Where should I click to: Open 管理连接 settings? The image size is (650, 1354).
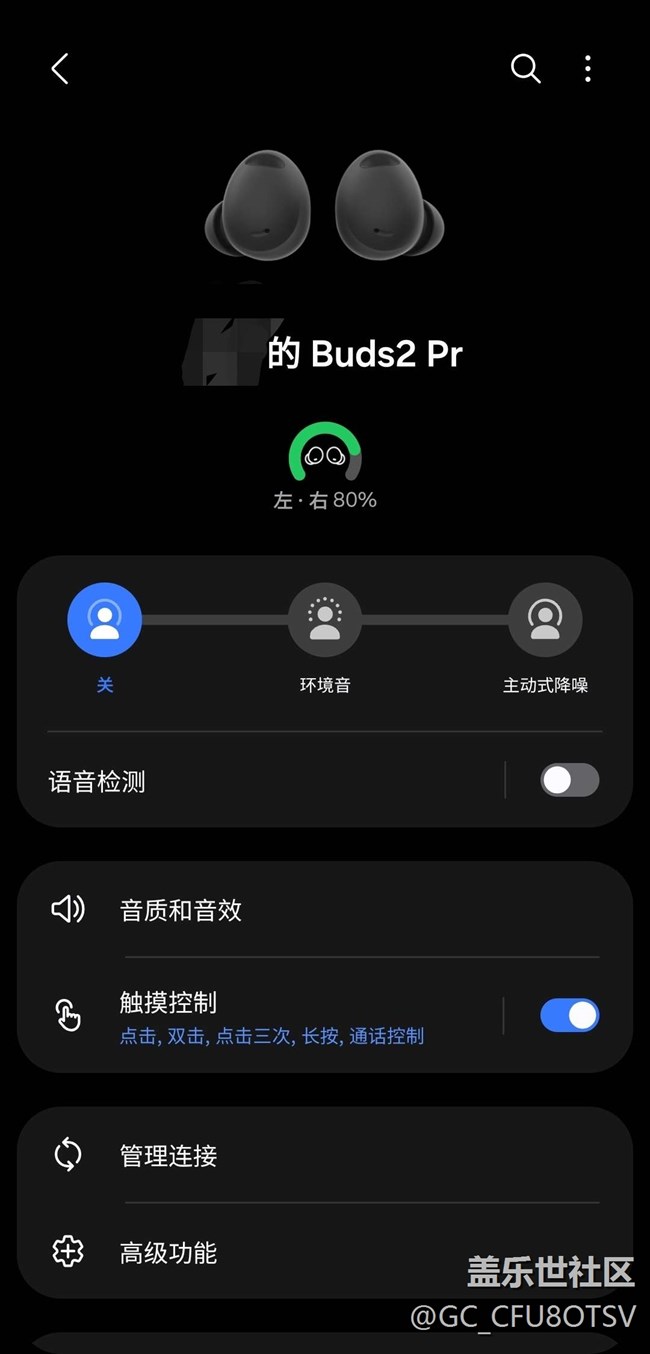coord(325,1156)
